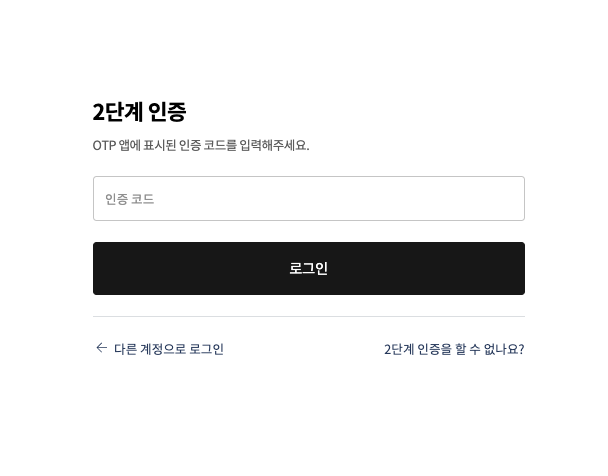Screen dimensions: 608x476
Task: Open 2단계 인증을 할 수 없나요? link
Action: [454, 349]
